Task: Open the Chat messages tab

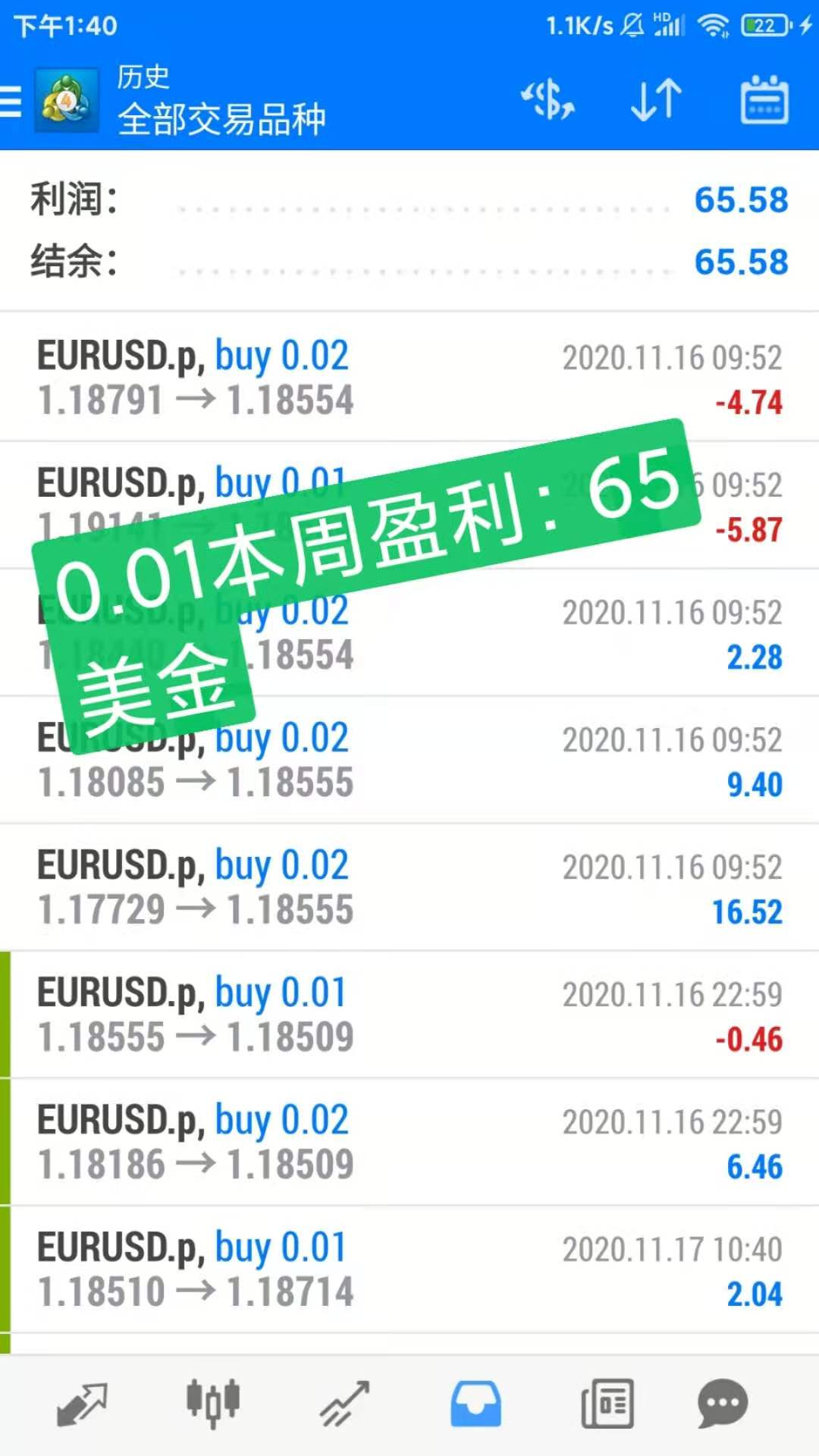Action: (x=723, y=1404)
